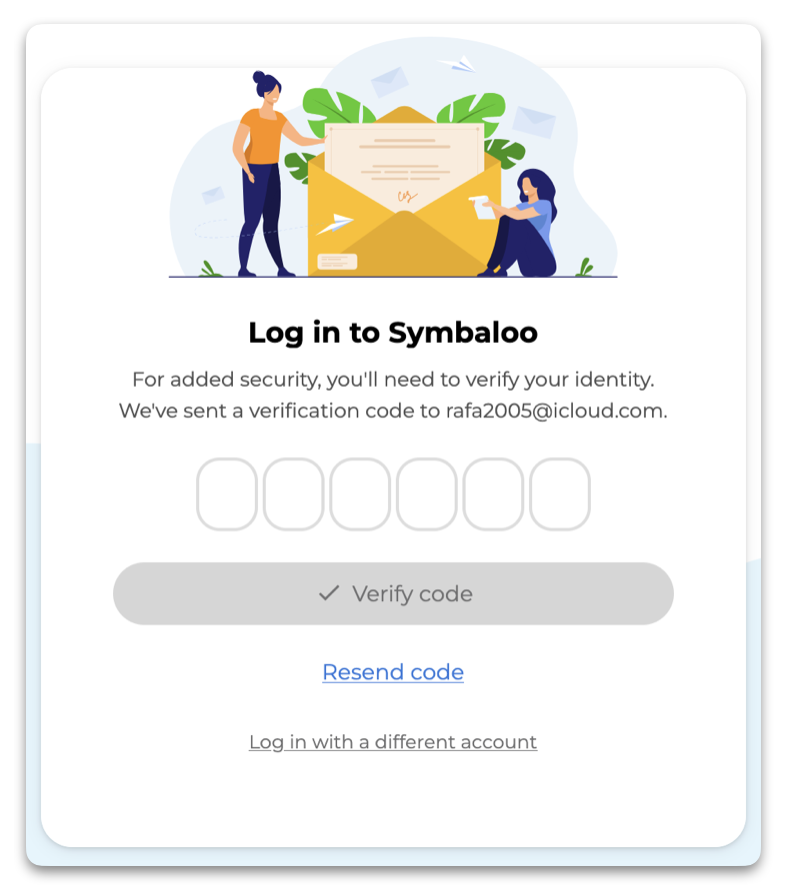Screen dimensions: 786x894
Task: Select the fifth code digit box
Action: tap(493, 494)
